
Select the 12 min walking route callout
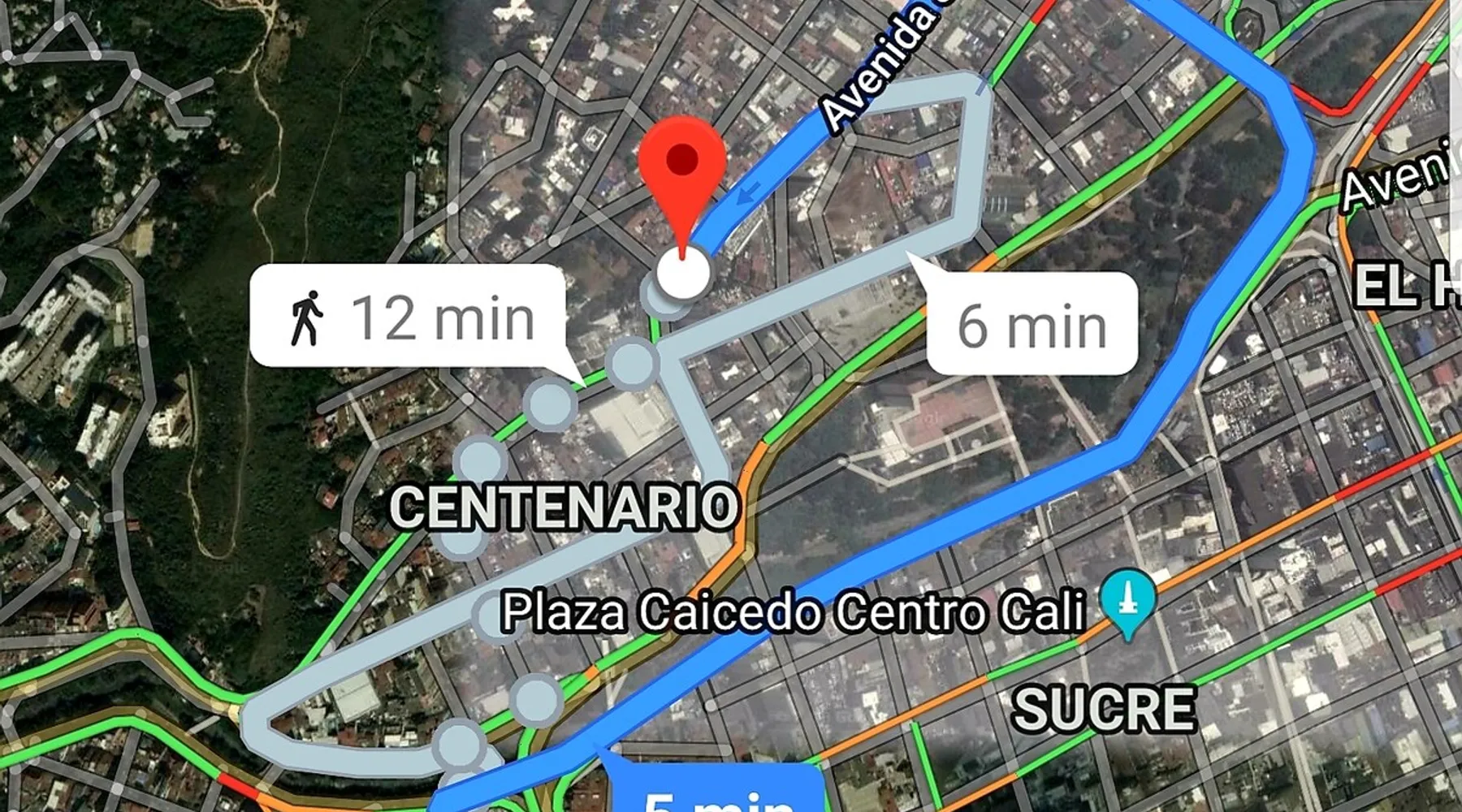[408, 316]
